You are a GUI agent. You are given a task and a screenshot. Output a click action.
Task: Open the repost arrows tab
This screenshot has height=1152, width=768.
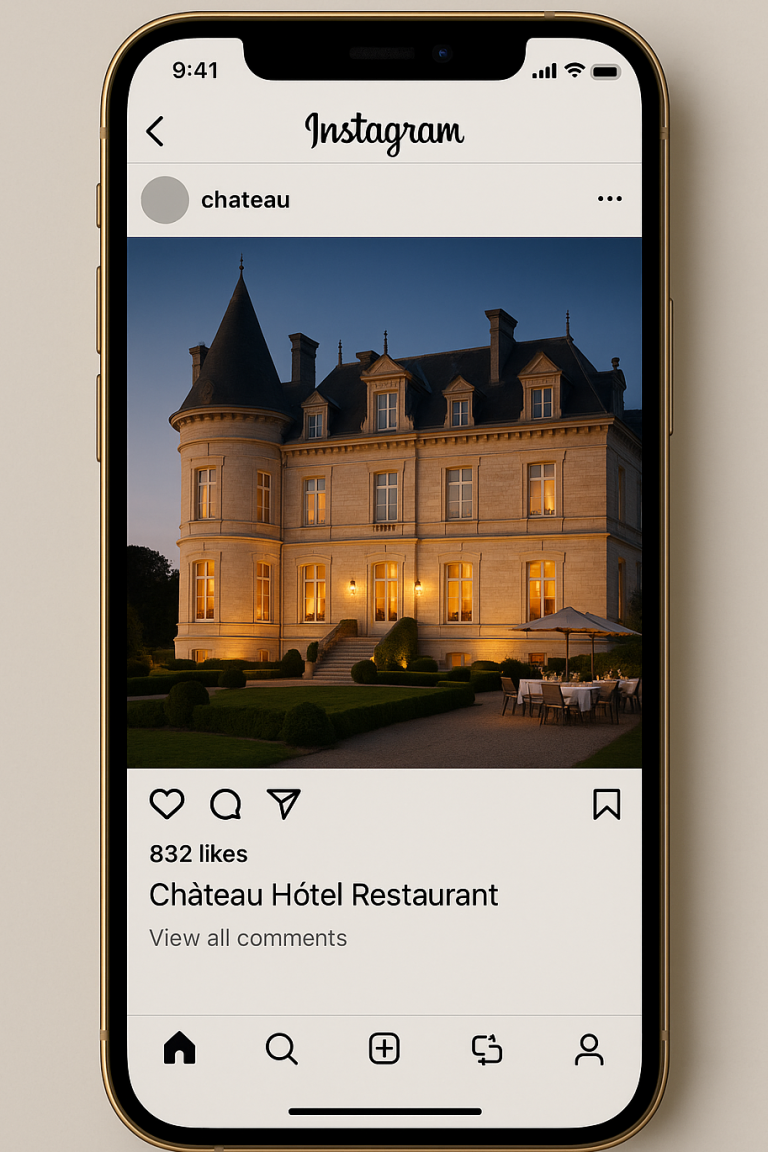pos(487,1049)
